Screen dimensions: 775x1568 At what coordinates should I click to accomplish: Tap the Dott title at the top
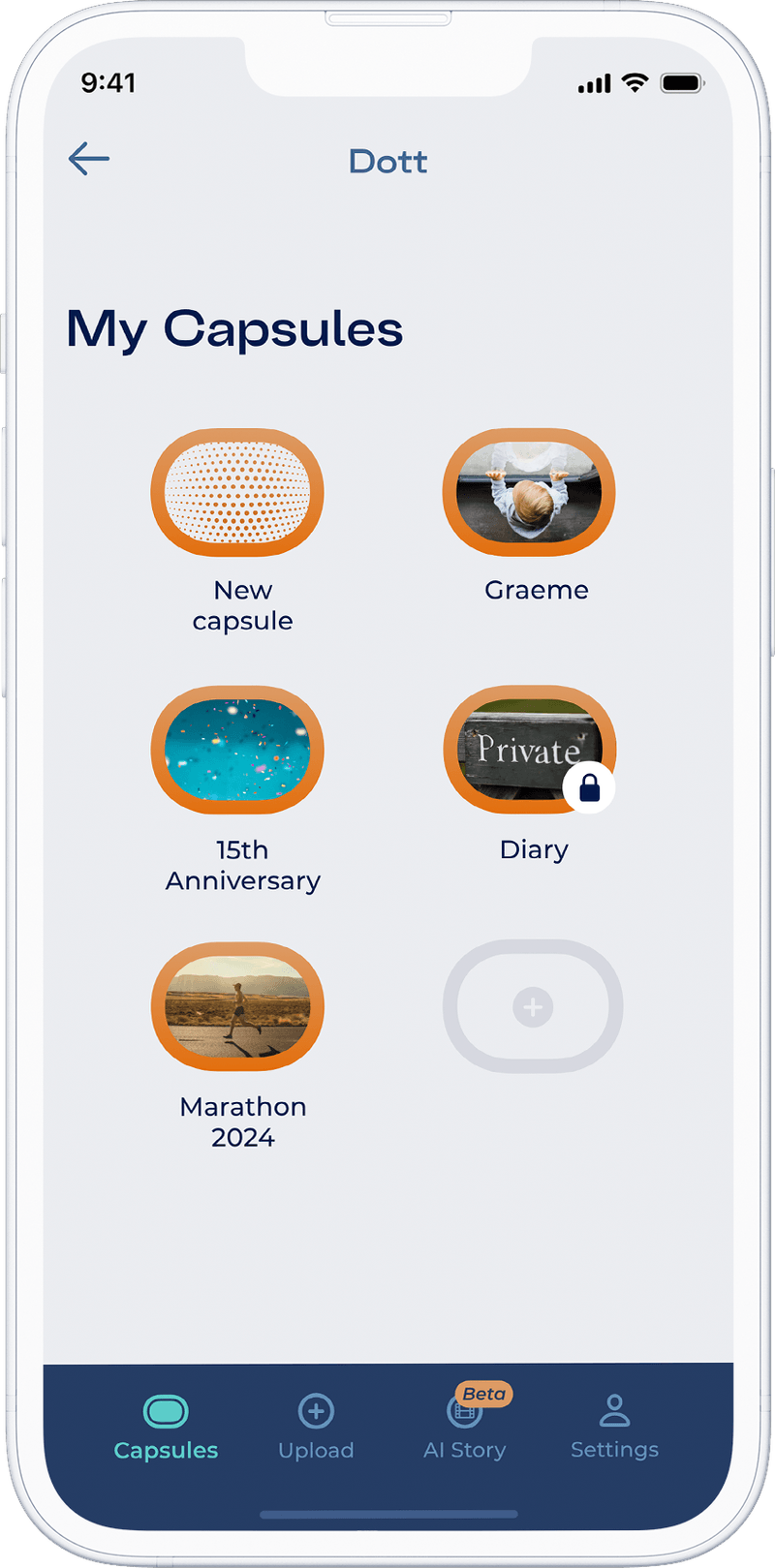pyautogui.click(x=387, y=162)
